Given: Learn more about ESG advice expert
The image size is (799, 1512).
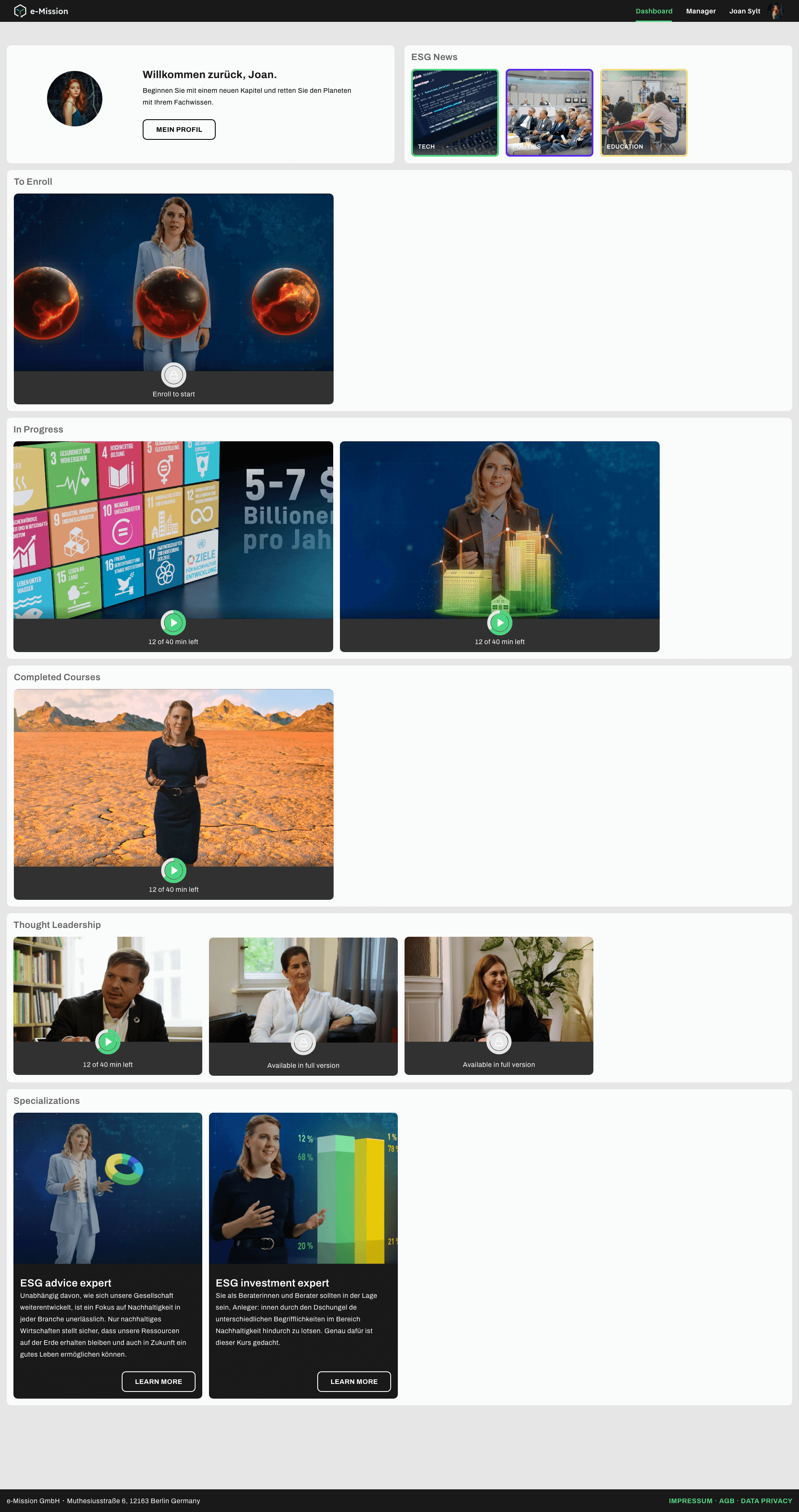Looking at the screenshot, I should pos(158,1381).
